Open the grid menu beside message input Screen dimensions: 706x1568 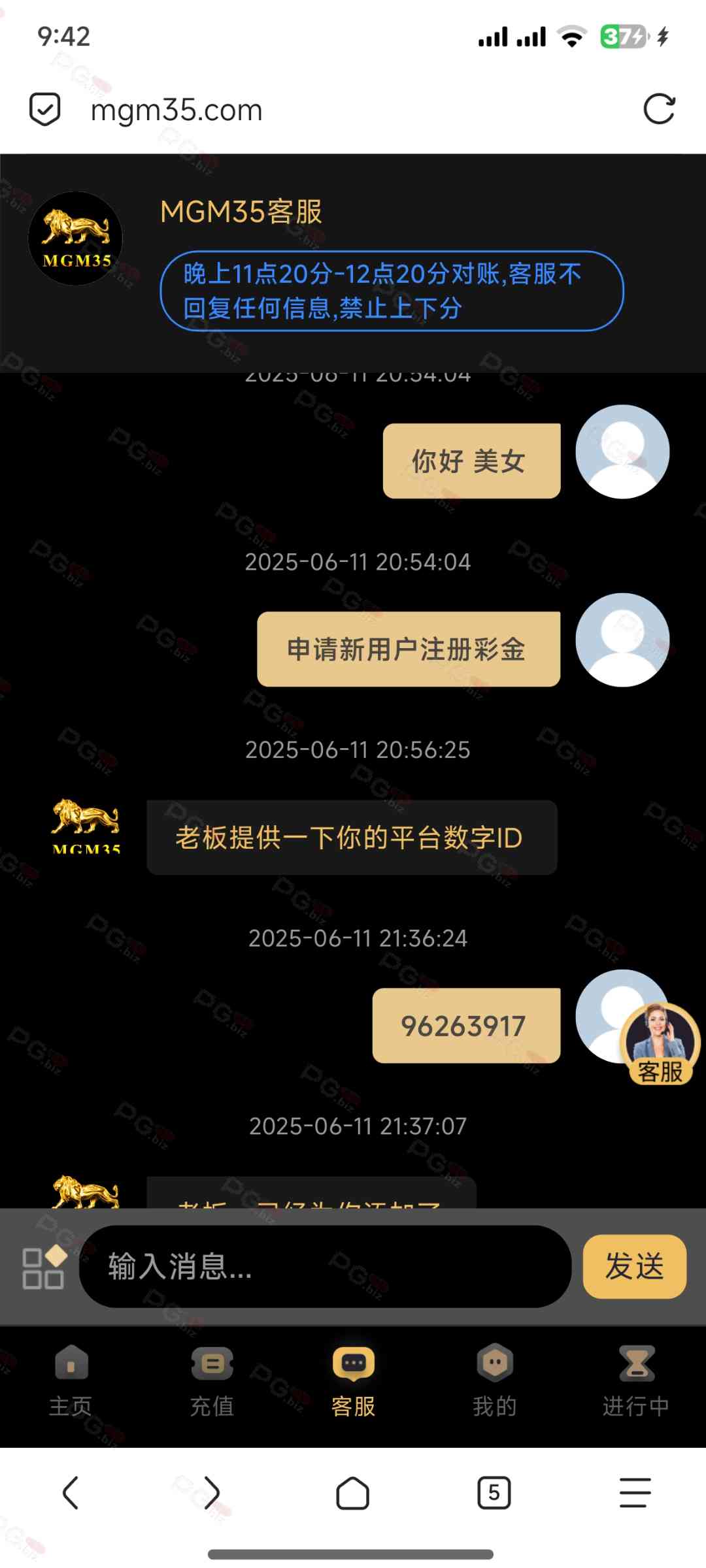[x=44, y=1267]
